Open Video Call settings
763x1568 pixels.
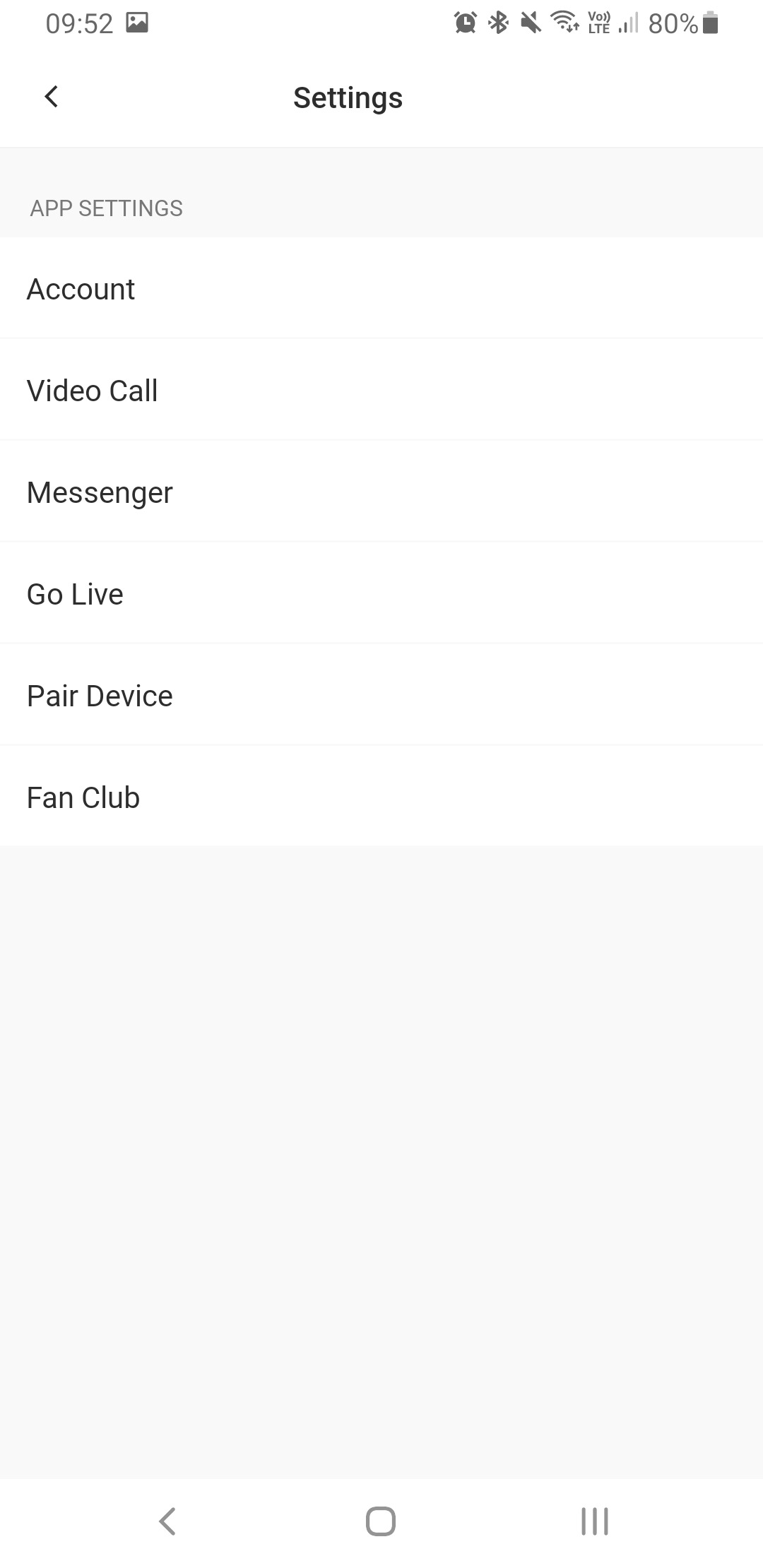[x=381, y=390]
